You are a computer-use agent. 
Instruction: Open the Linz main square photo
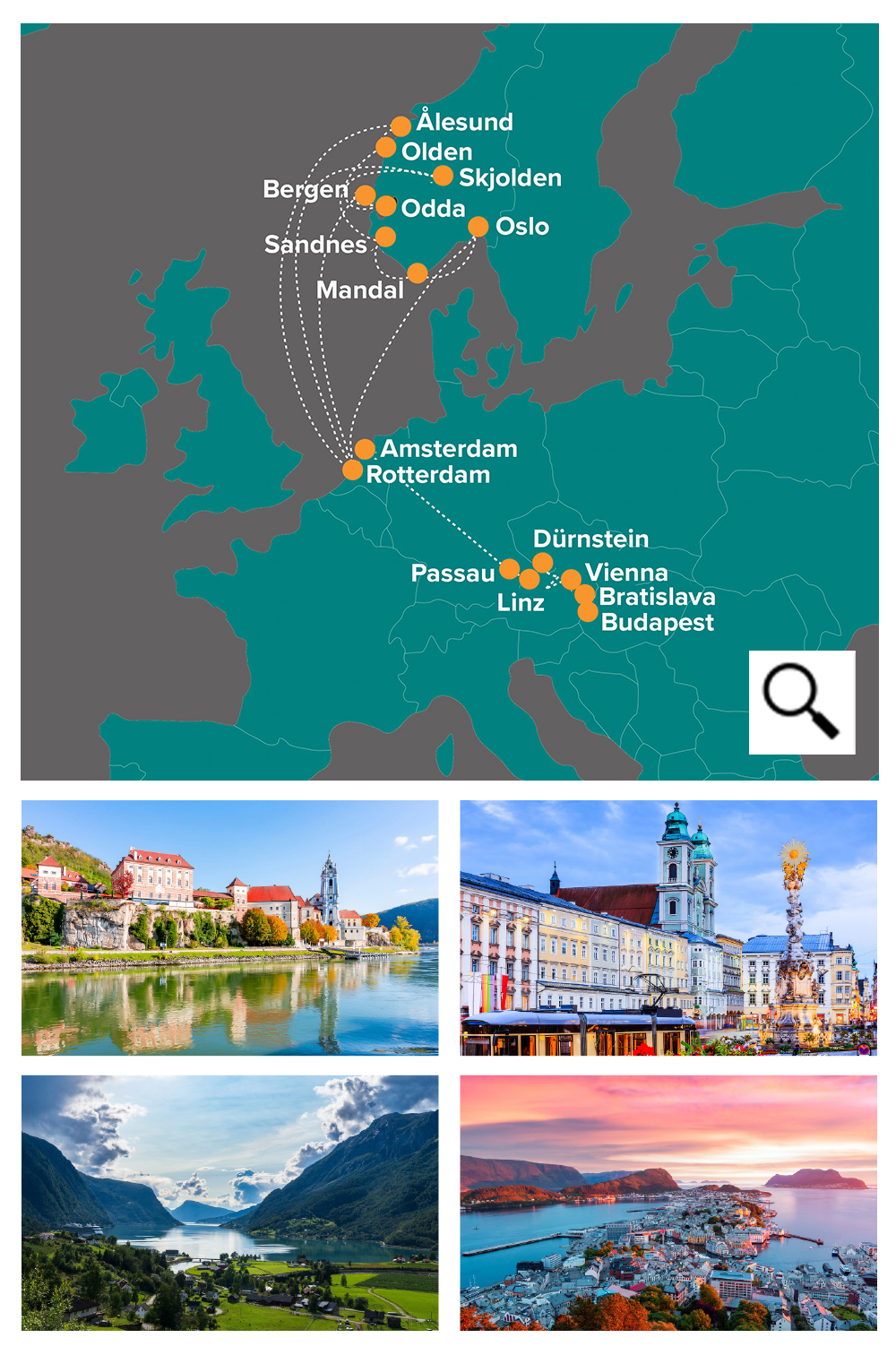(x=668, y=927)
